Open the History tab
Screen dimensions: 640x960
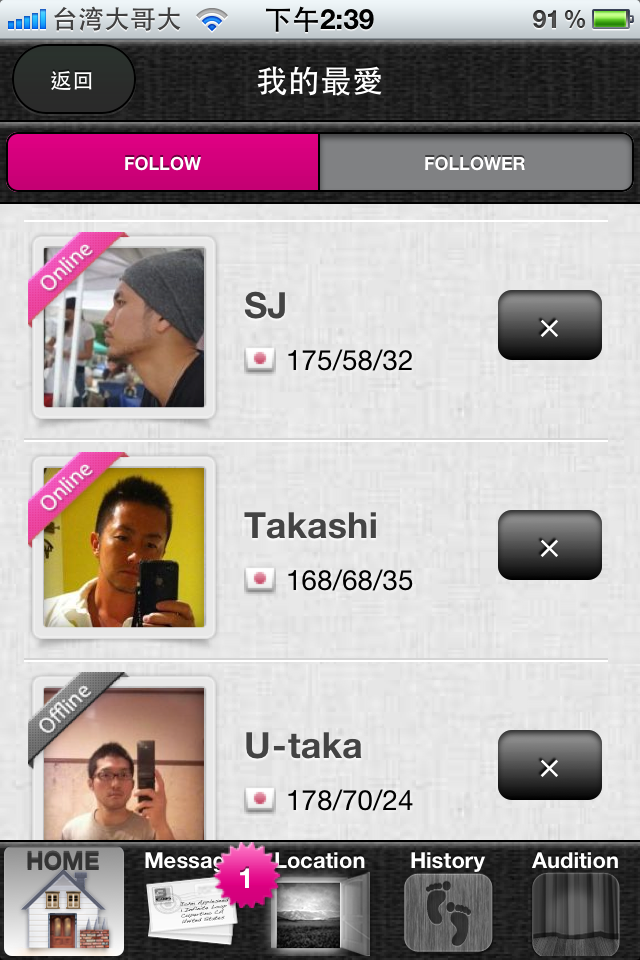coord(447,901)
